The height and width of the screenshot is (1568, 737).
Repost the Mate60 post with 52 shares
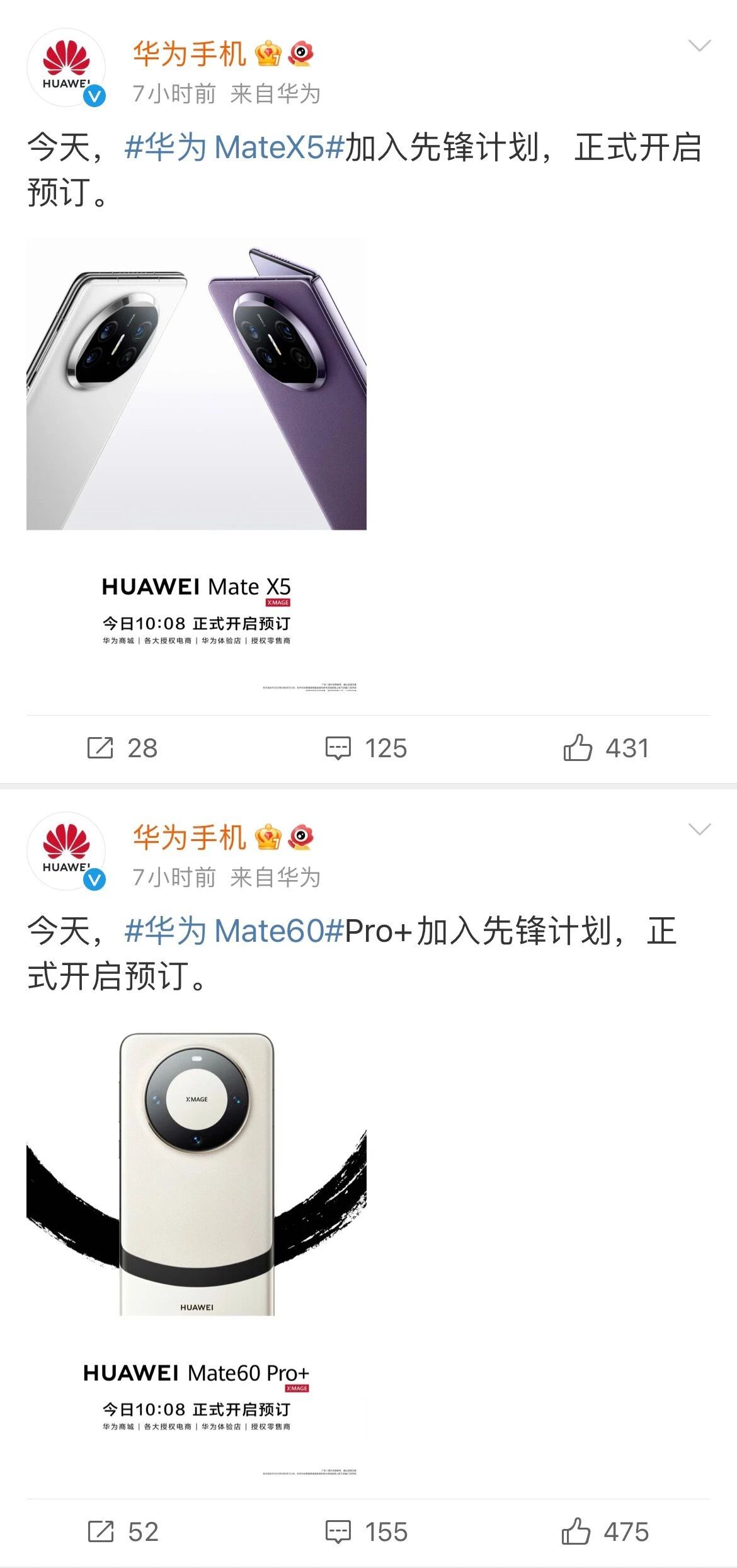pos(122,1531)
